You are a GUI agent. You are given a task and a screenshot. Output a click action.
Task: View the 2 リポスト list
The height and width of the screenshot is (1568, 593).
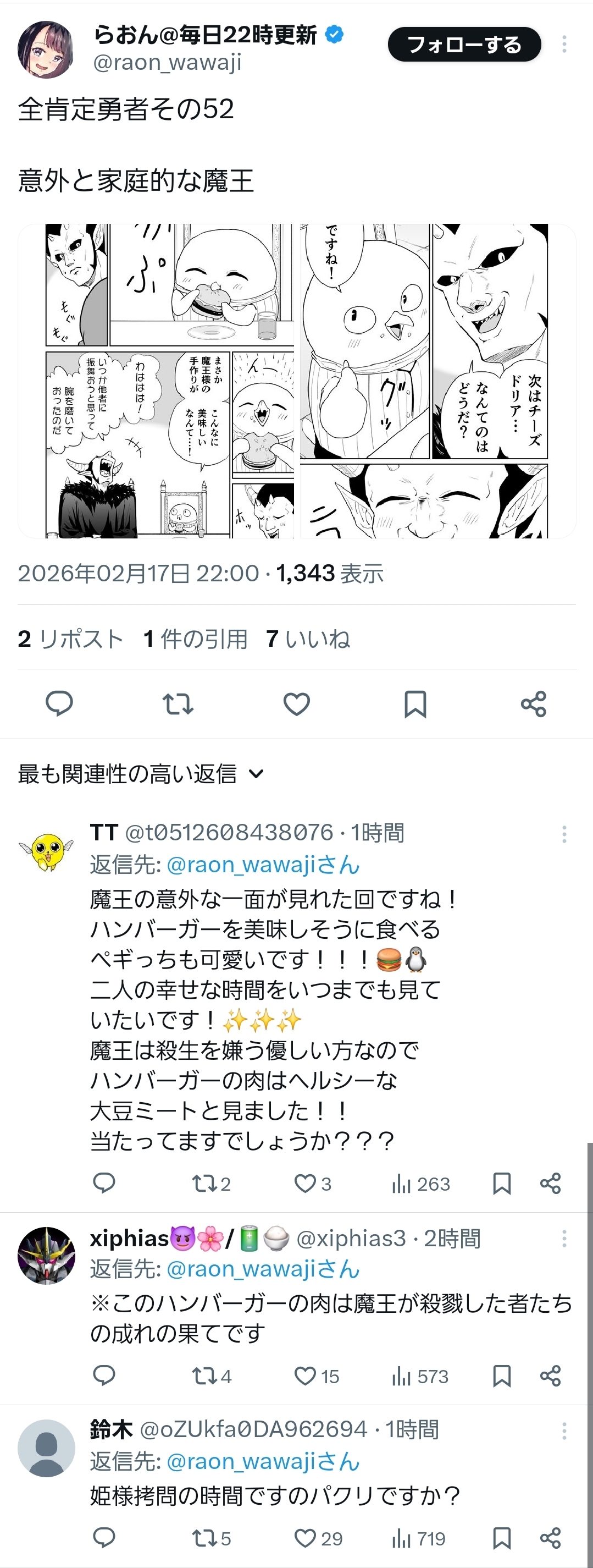coord(70,639)
